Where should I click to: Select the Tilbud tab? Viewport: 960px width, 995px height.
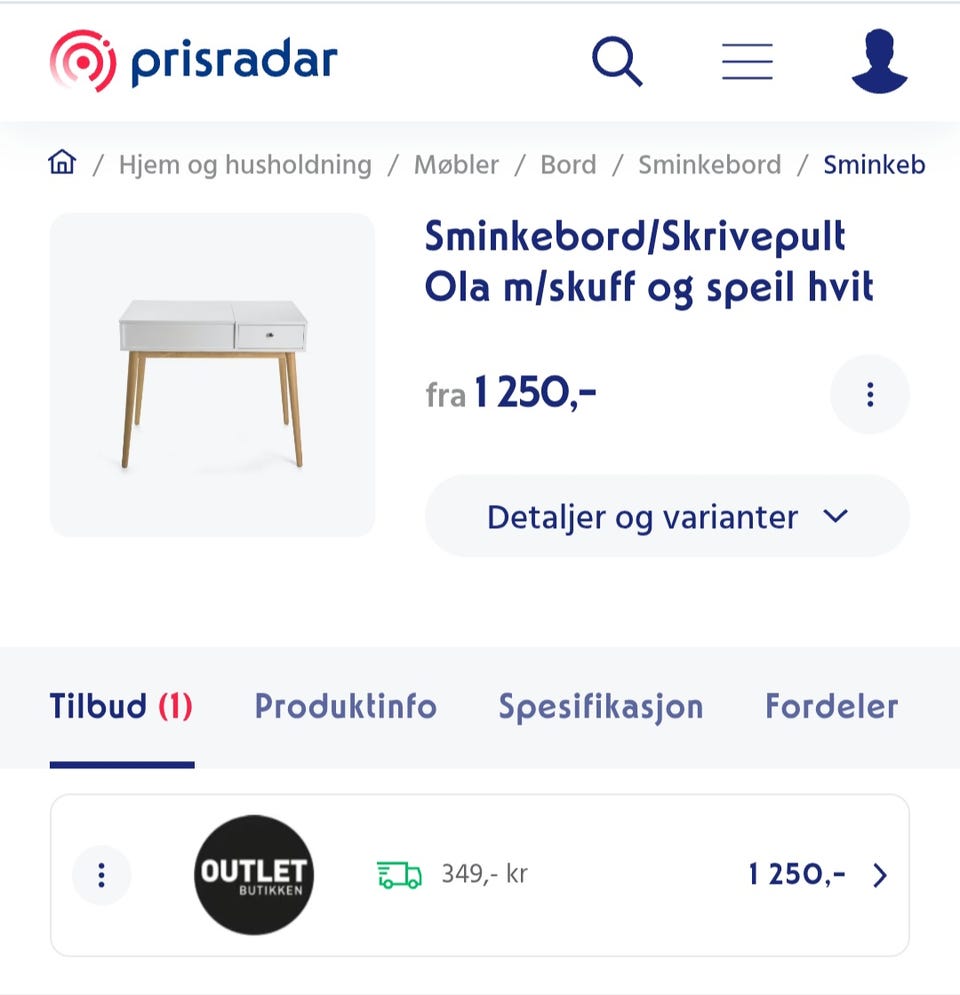click(x=121, y=707)
